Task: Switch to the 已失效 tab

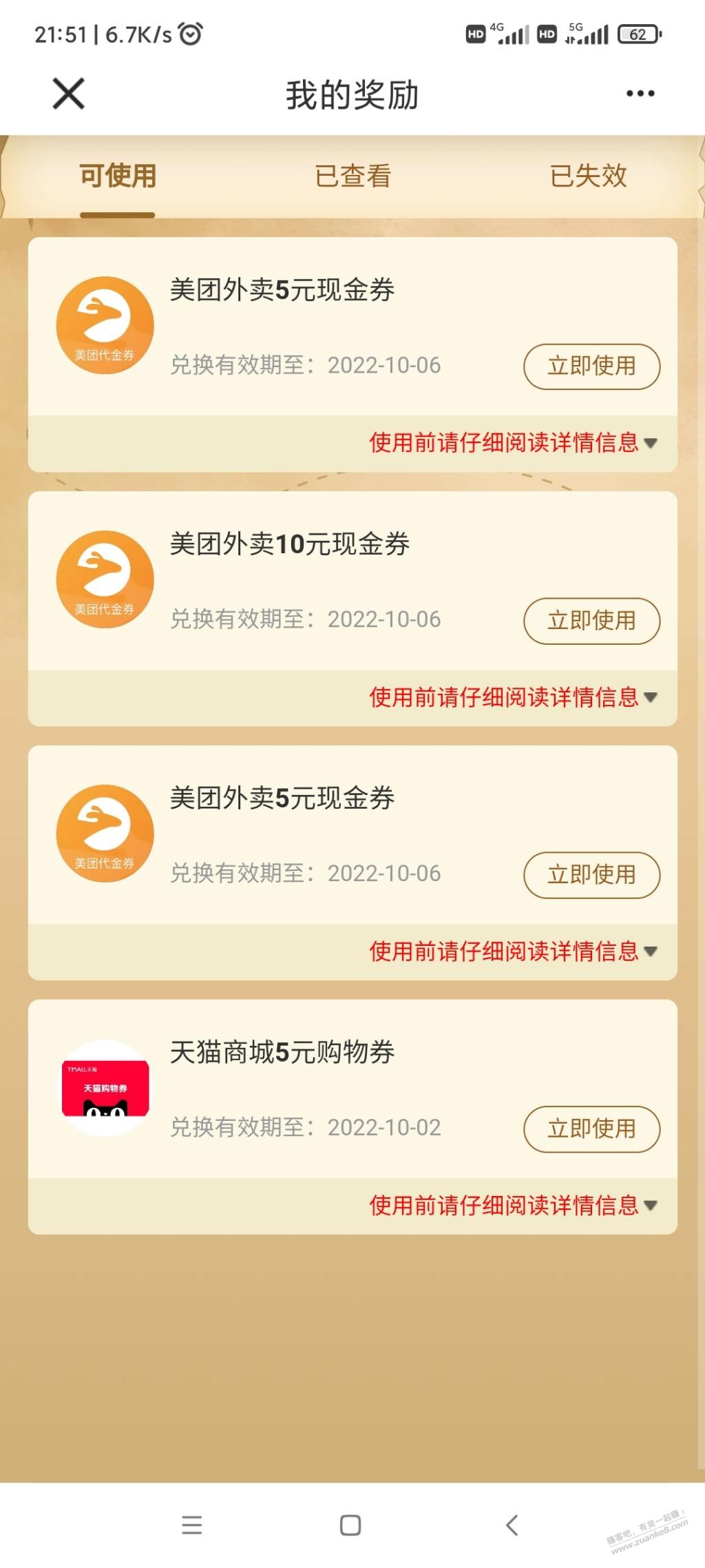Action: [x=588, y=176]
